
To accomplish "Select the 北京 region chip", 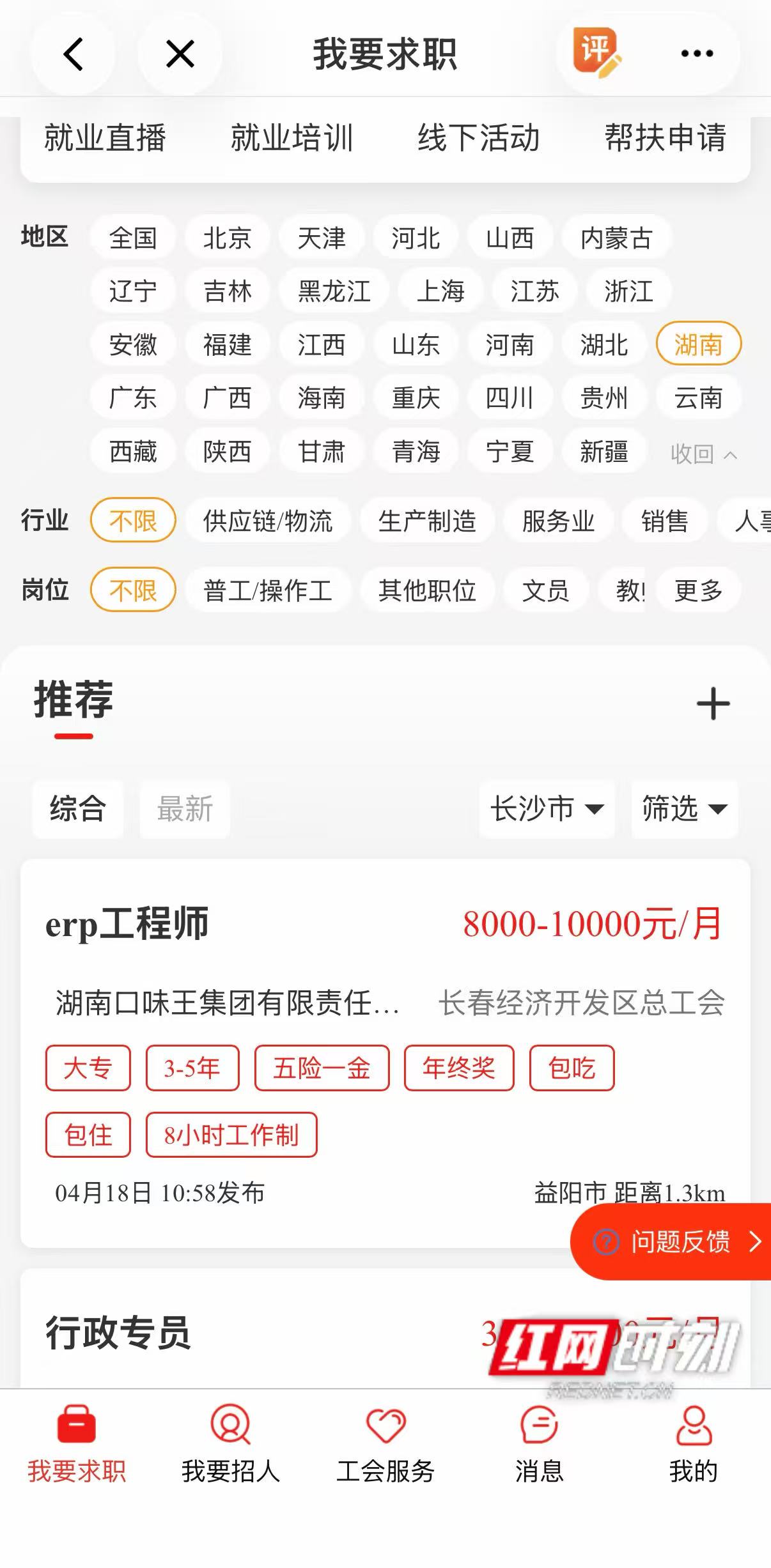I will click(227, 238).
